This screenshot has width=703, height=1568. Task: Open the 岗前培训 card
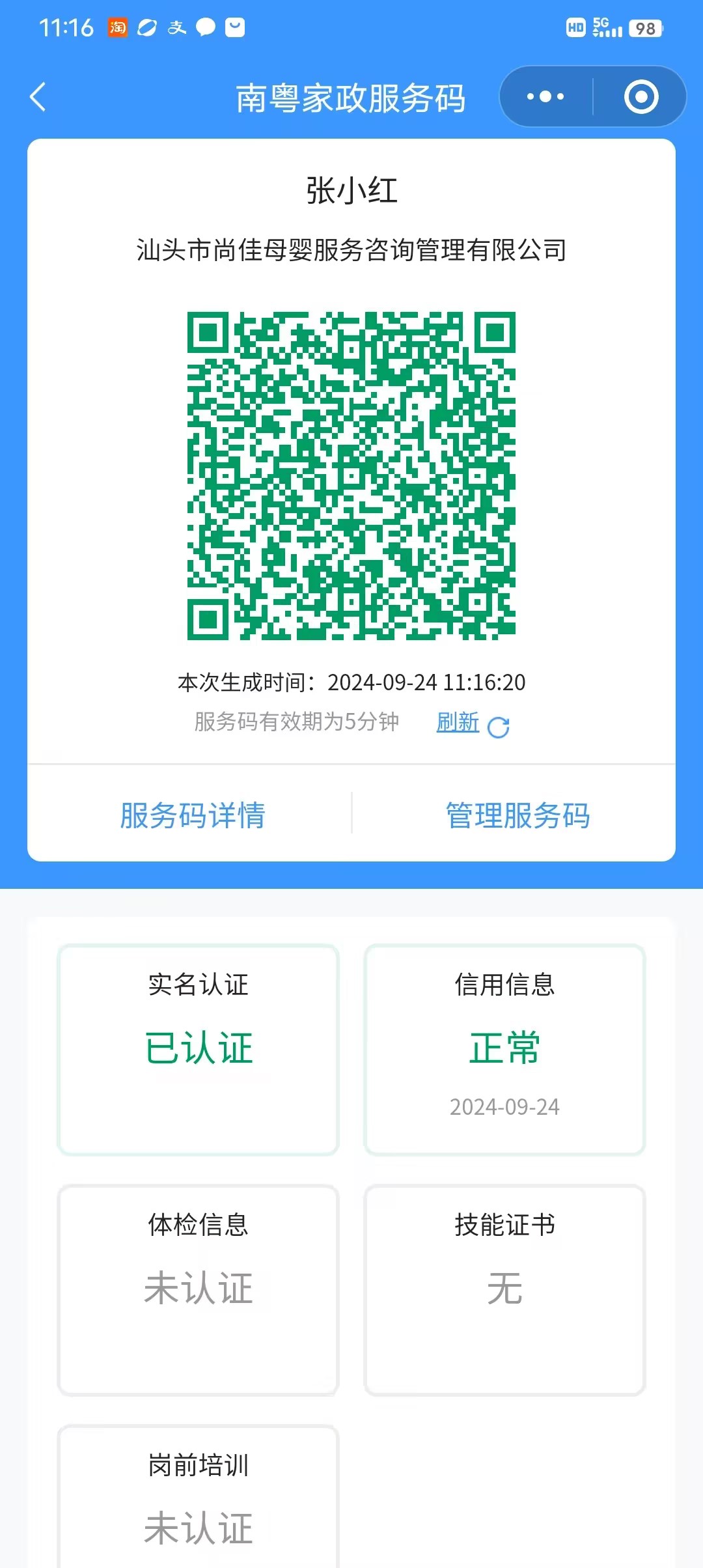(199, 1498)
